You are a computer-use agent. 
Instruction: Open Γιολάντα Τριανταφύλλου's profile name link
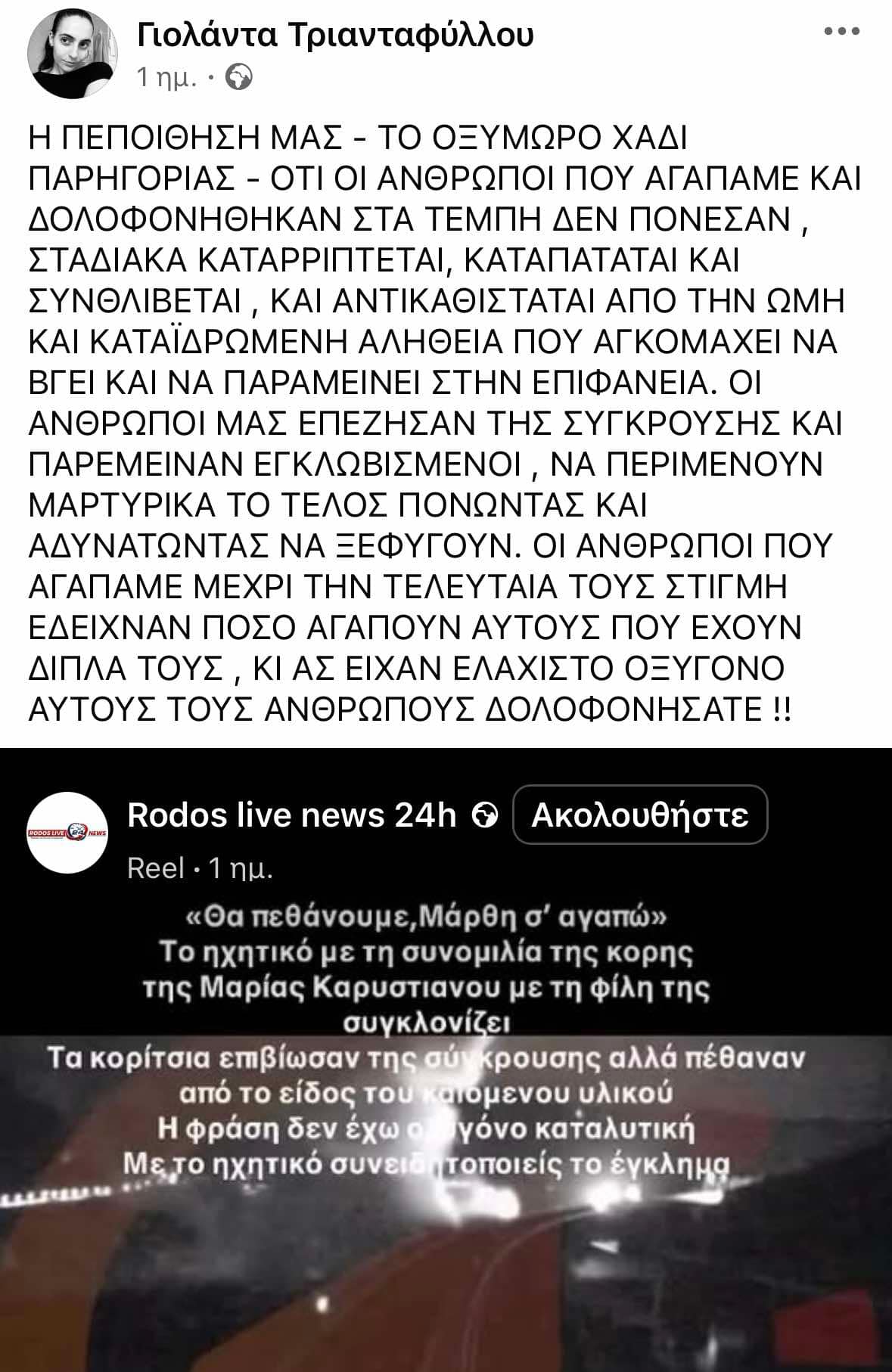tap(335, 35)
